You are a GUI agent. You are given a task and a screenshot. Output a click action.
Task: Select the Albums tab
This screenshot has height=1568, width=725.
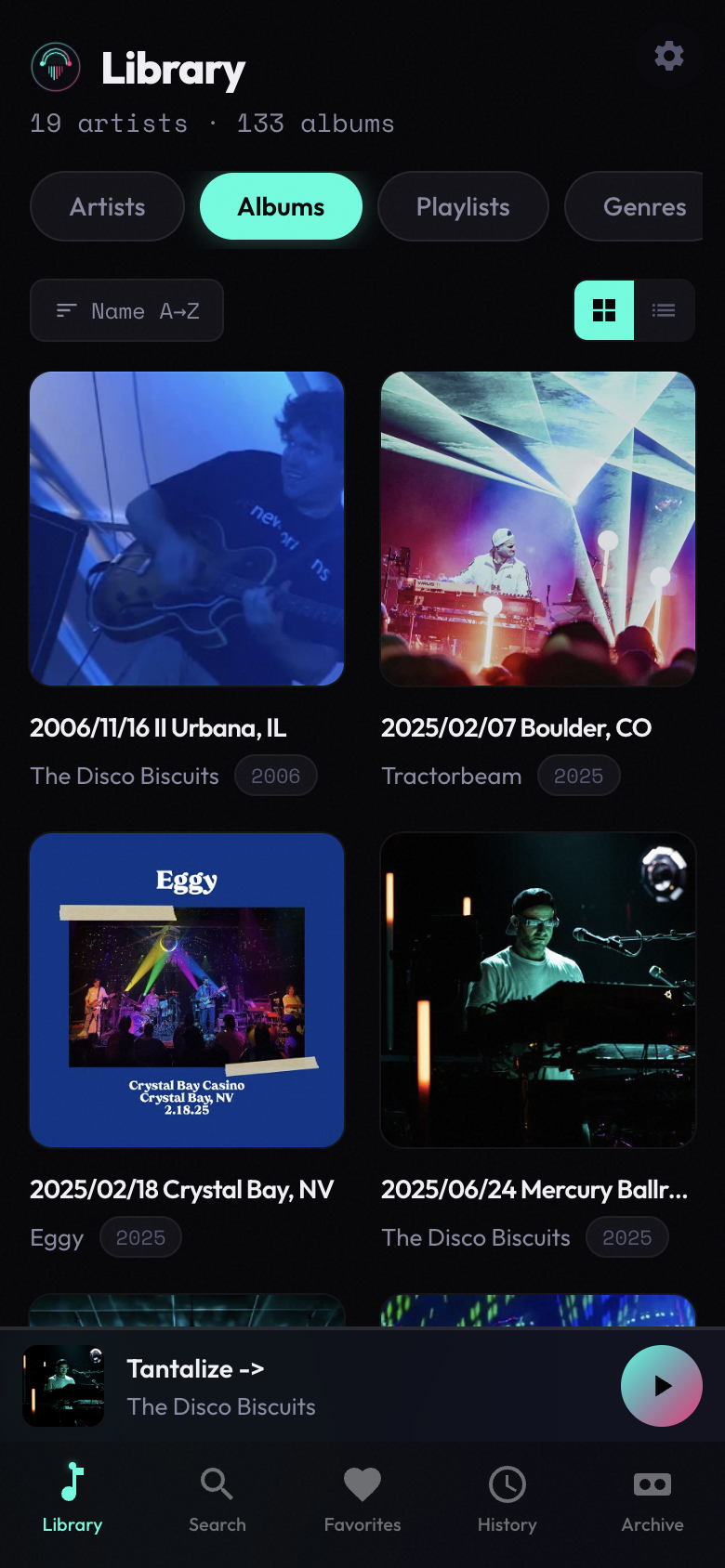[x=281, y=206]
